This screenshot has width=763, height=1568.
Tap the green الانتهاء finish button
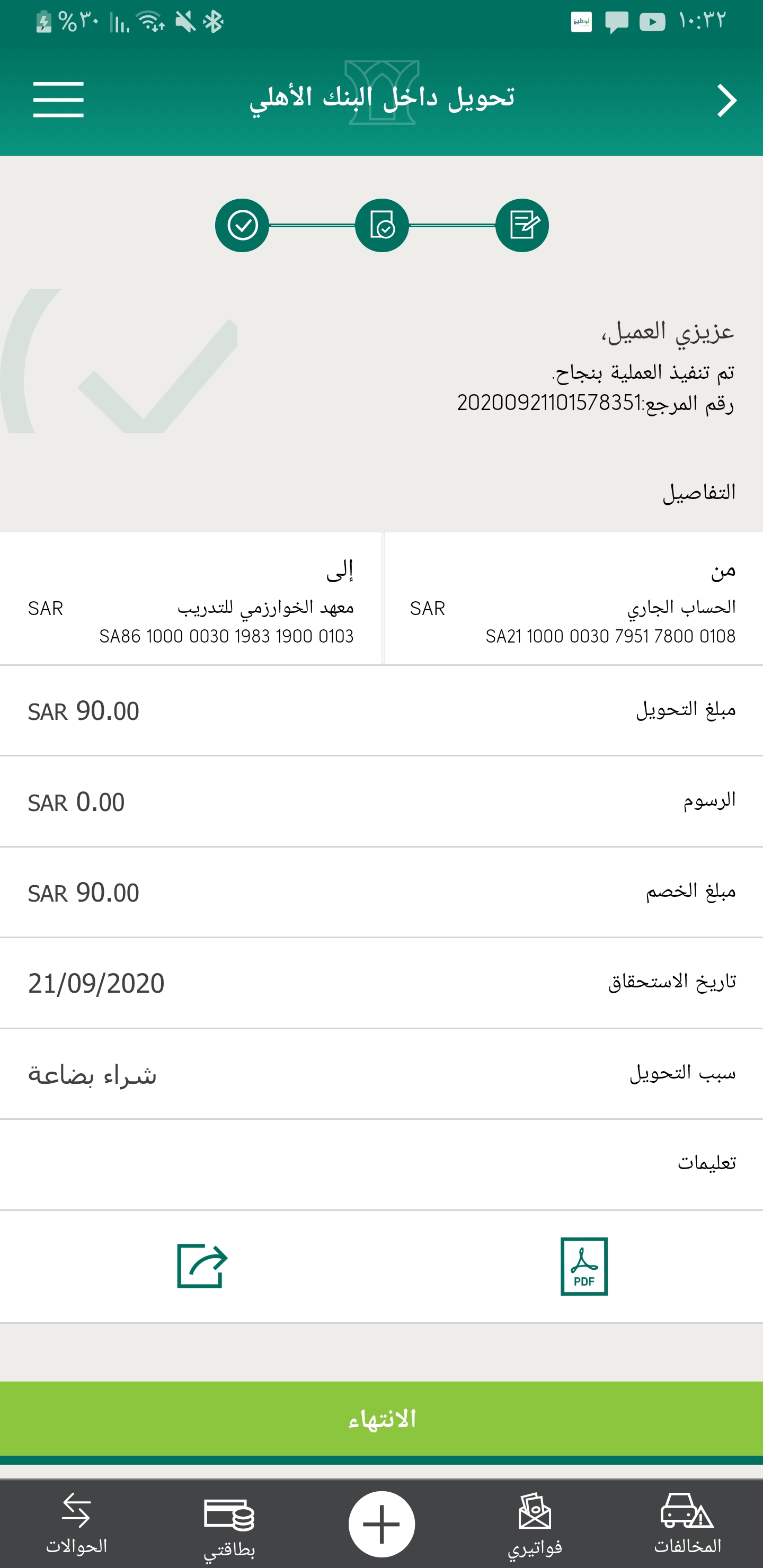(x=381, y=1419)
